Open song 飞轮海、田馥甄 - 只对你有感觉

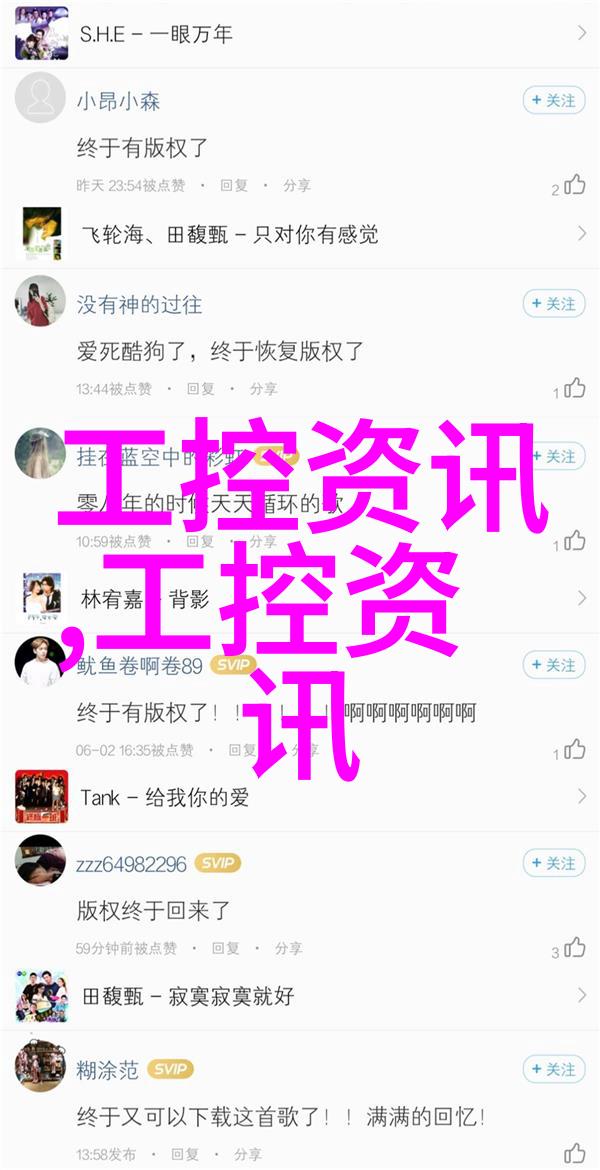(300, 234)
